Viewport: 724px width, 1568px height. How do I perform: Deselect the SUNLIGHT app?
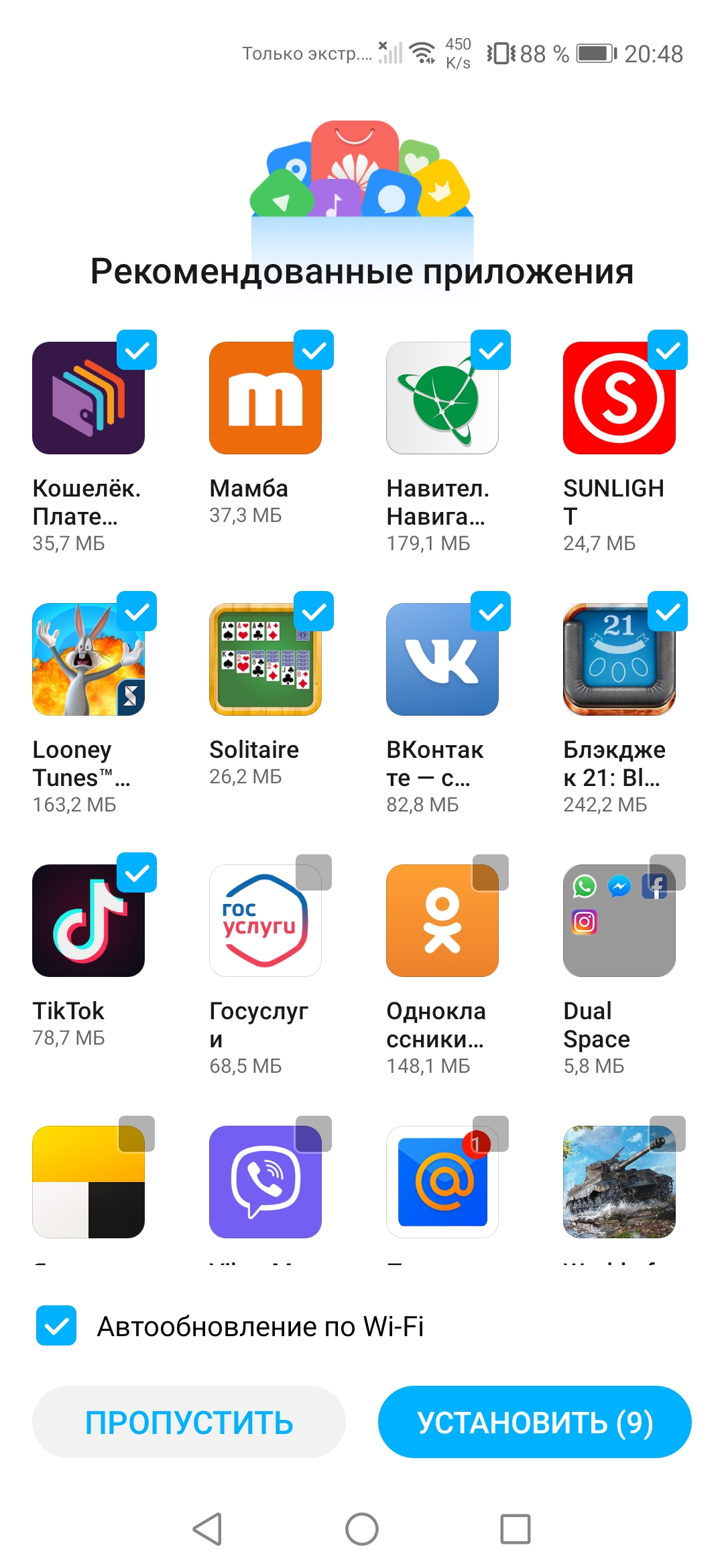[x=668, y=350]
